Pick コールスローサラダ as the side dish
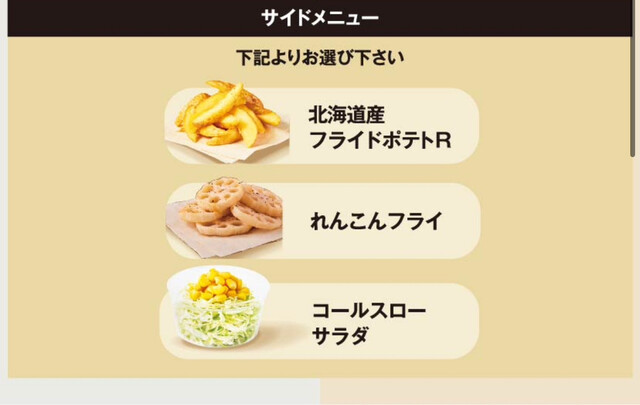The width and height of the screenshot is (640, 405). point(322,321)
